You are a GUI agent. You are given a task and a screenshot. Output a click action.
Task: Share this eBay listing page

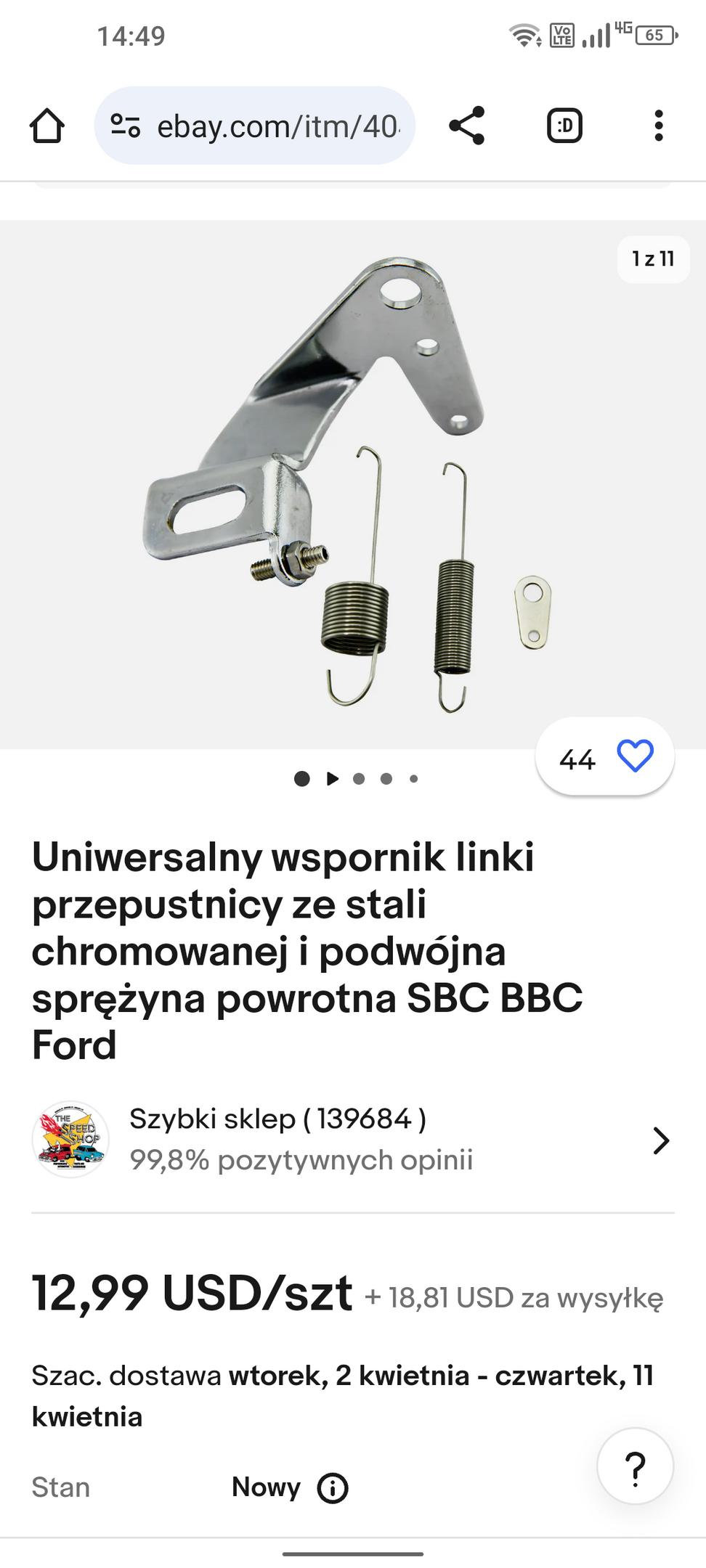pyautogui.click(x=466, y=126)
